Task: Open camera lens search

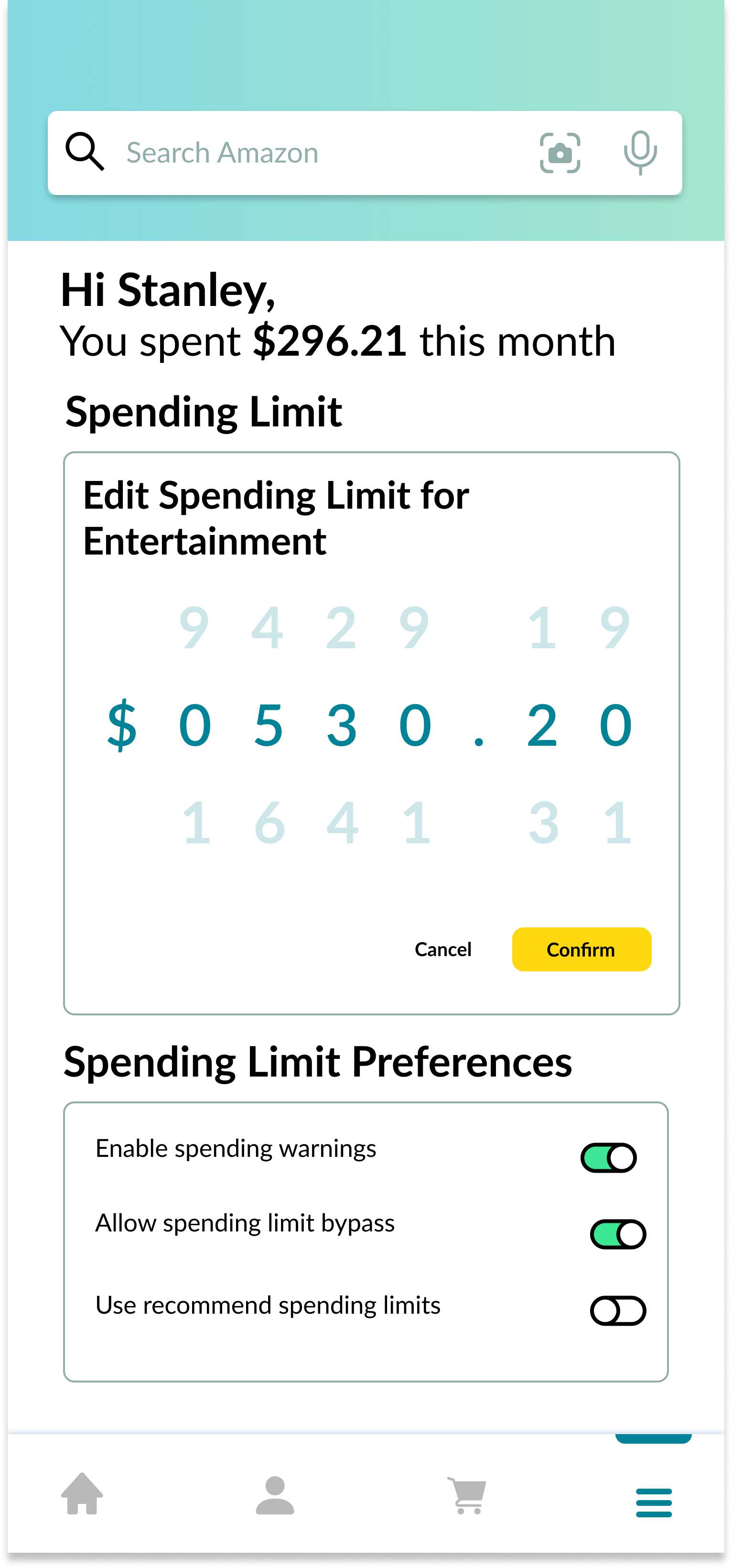Action: point(560,153)
